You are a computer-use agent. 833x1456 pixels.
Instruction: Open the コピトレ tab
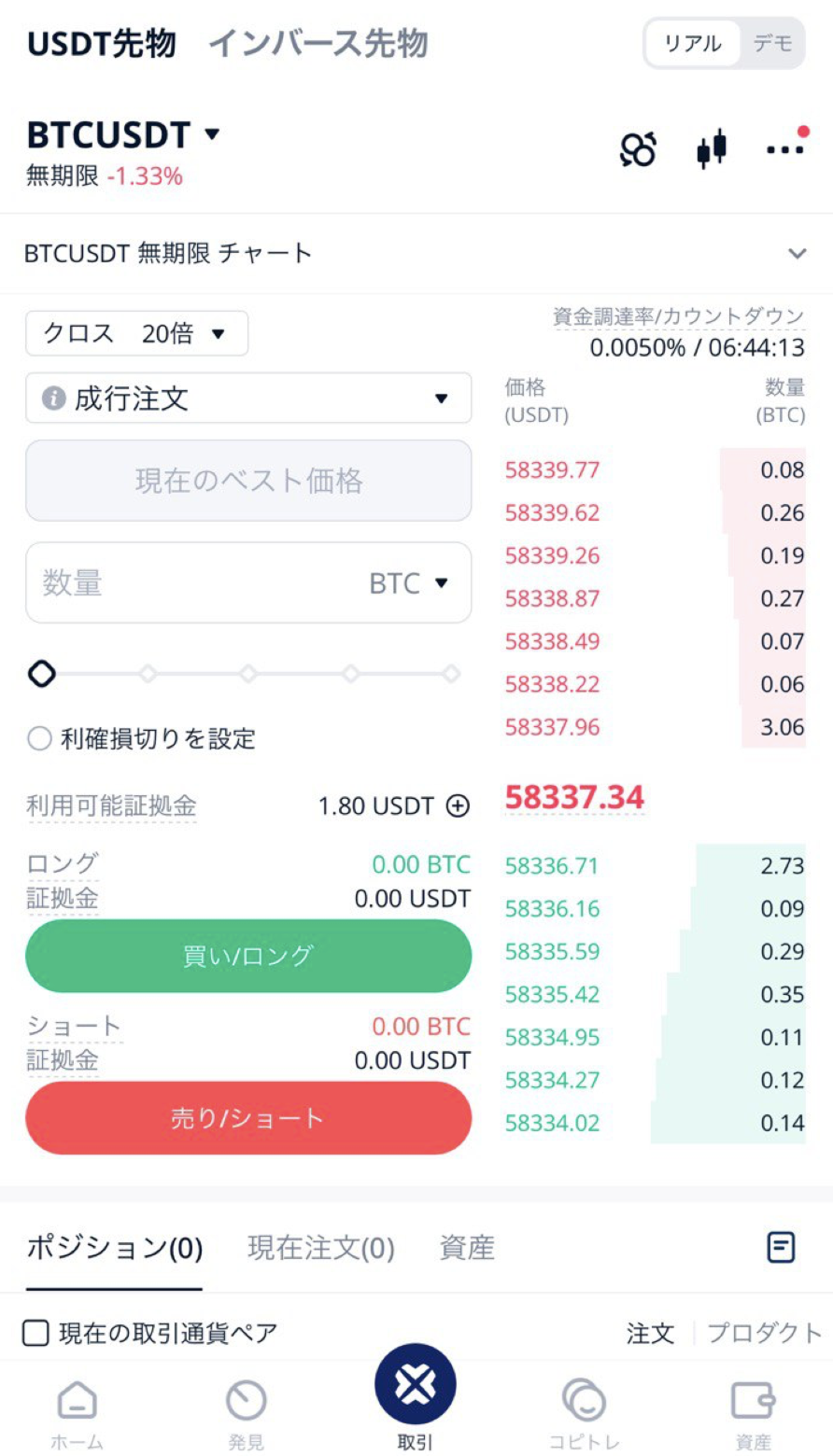(585, 1414)
